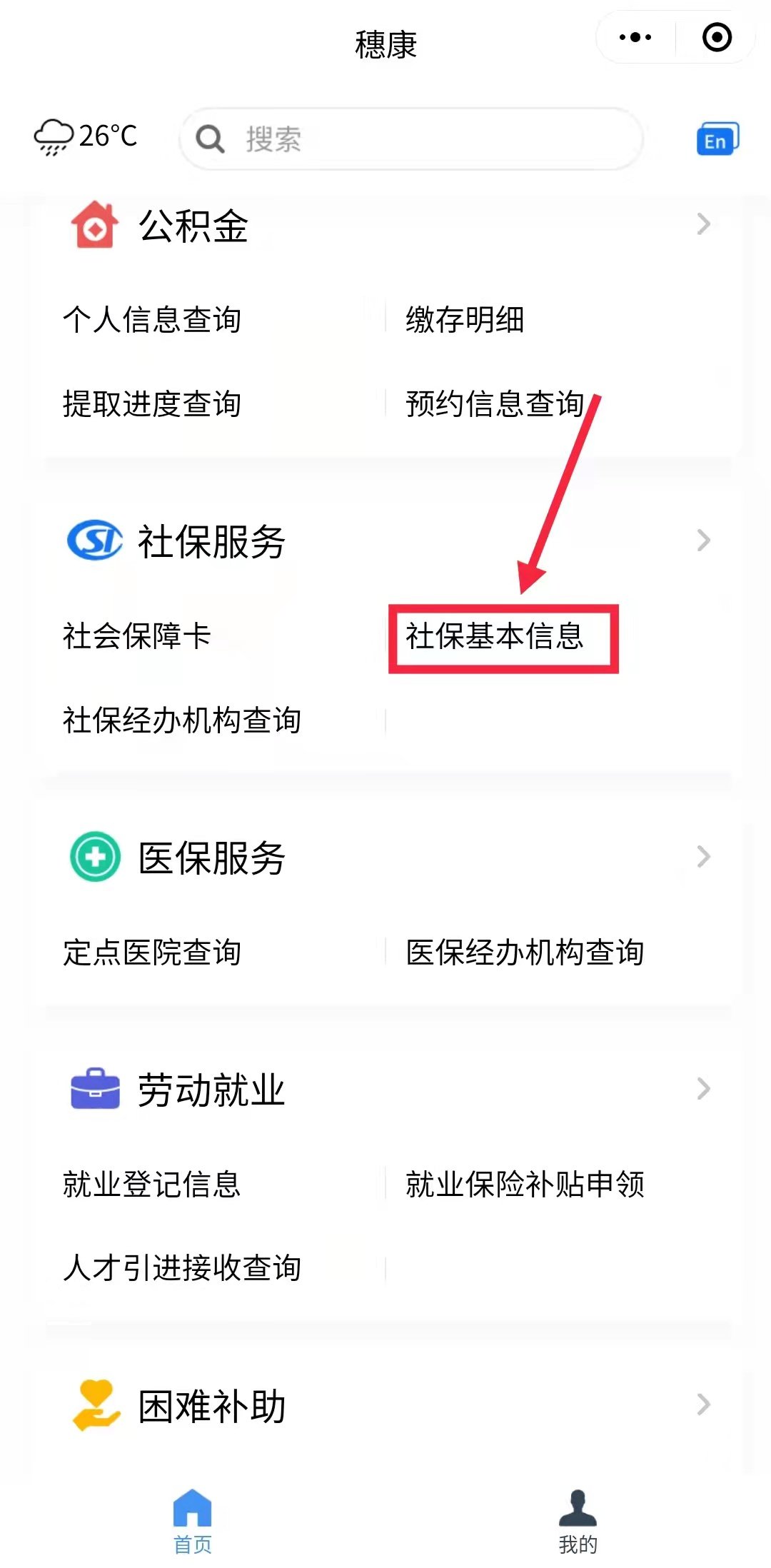The image size is (771, 1568).
Task: Open 社会保障卡
Action: [x=136, y=635]
